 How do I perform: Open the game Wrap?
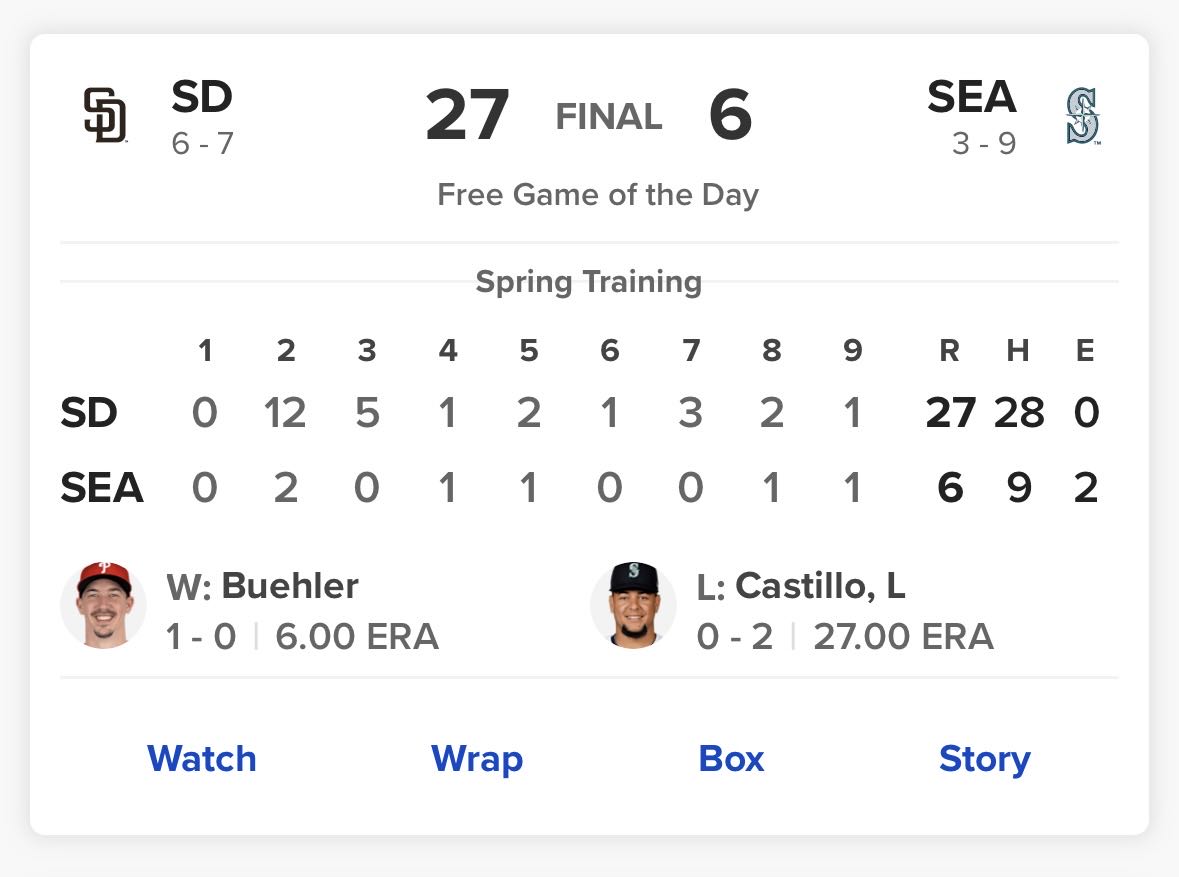476,759
